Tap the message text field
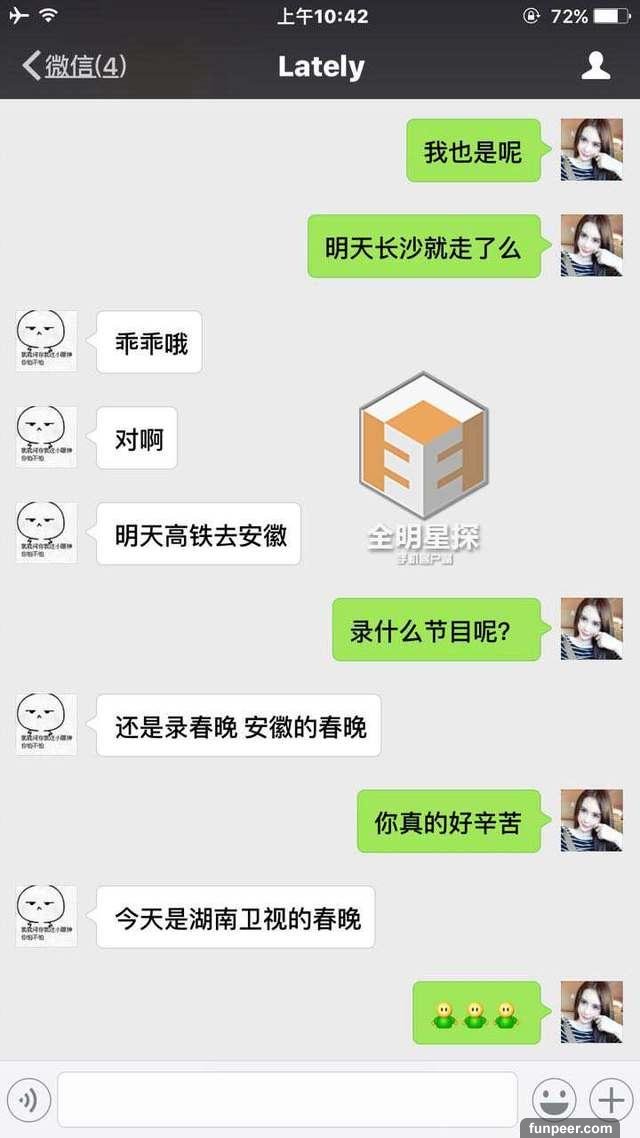The image size is (640, 1138). pyautogui.click(x=287, y=1100)
